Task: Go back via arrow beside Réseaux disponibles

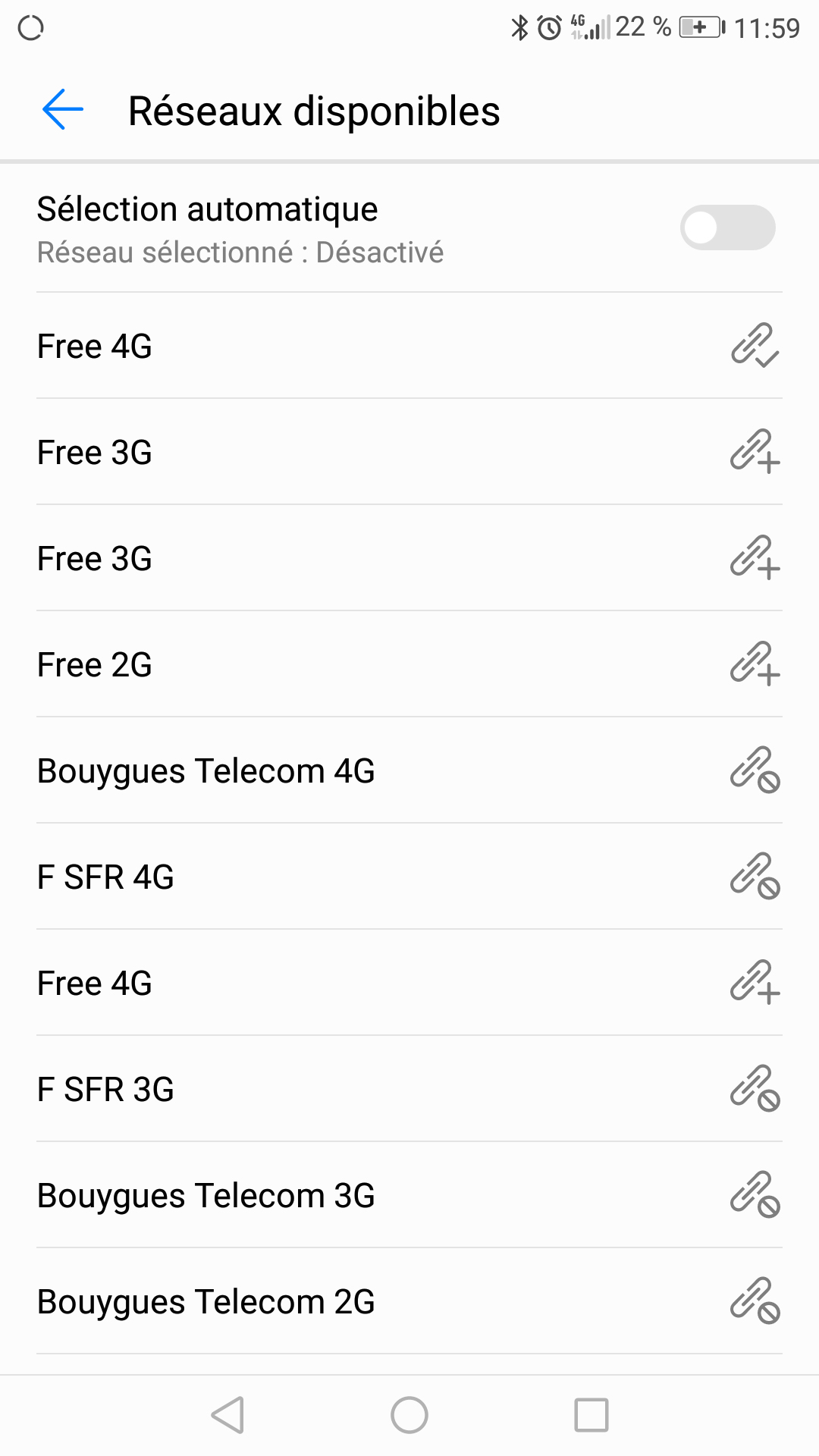Action: [x=62, y=111]
